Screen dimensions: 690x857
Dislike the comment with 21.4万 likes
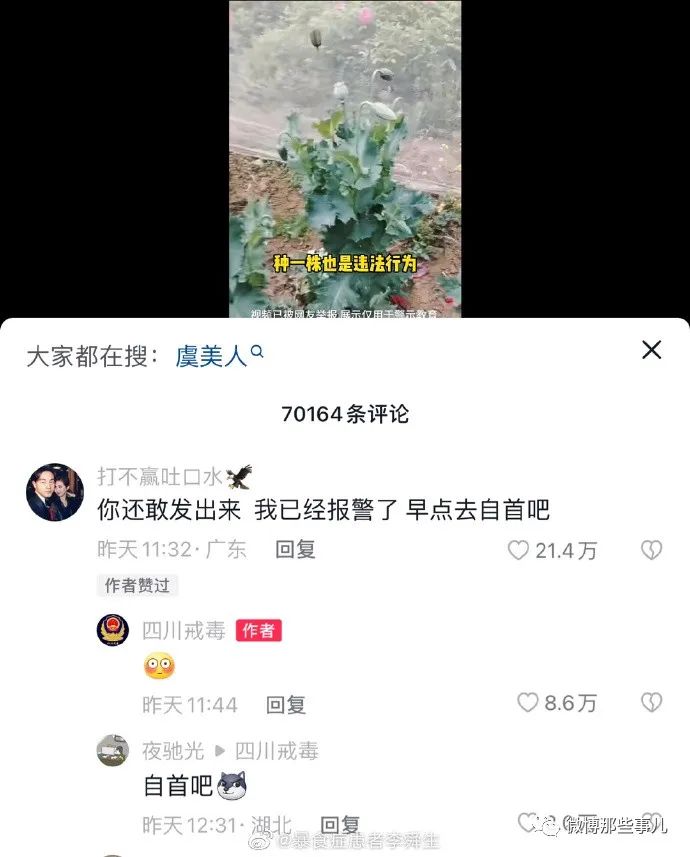click(x=651, y=550)
